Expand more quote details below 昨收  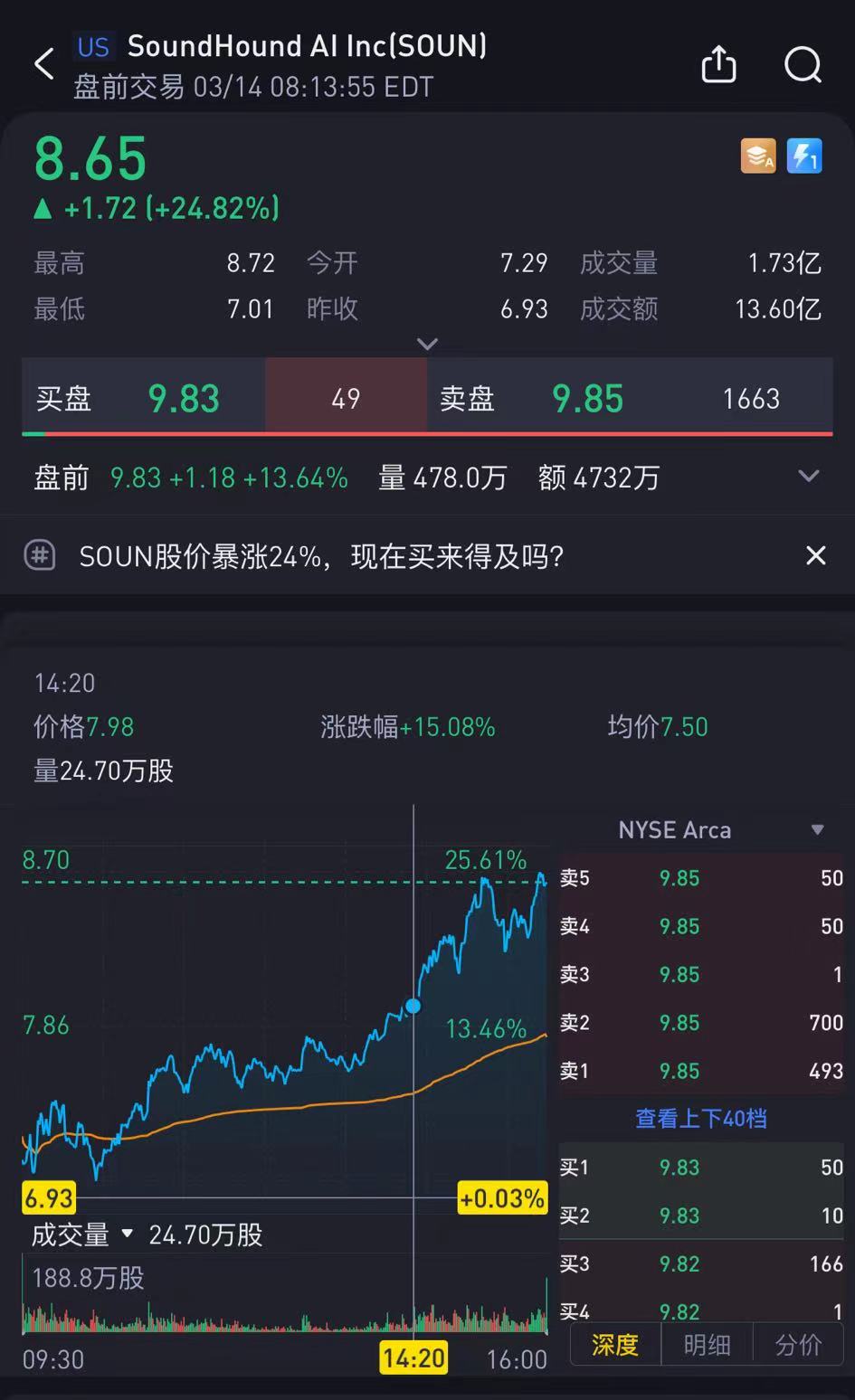[x=427, y=344]
